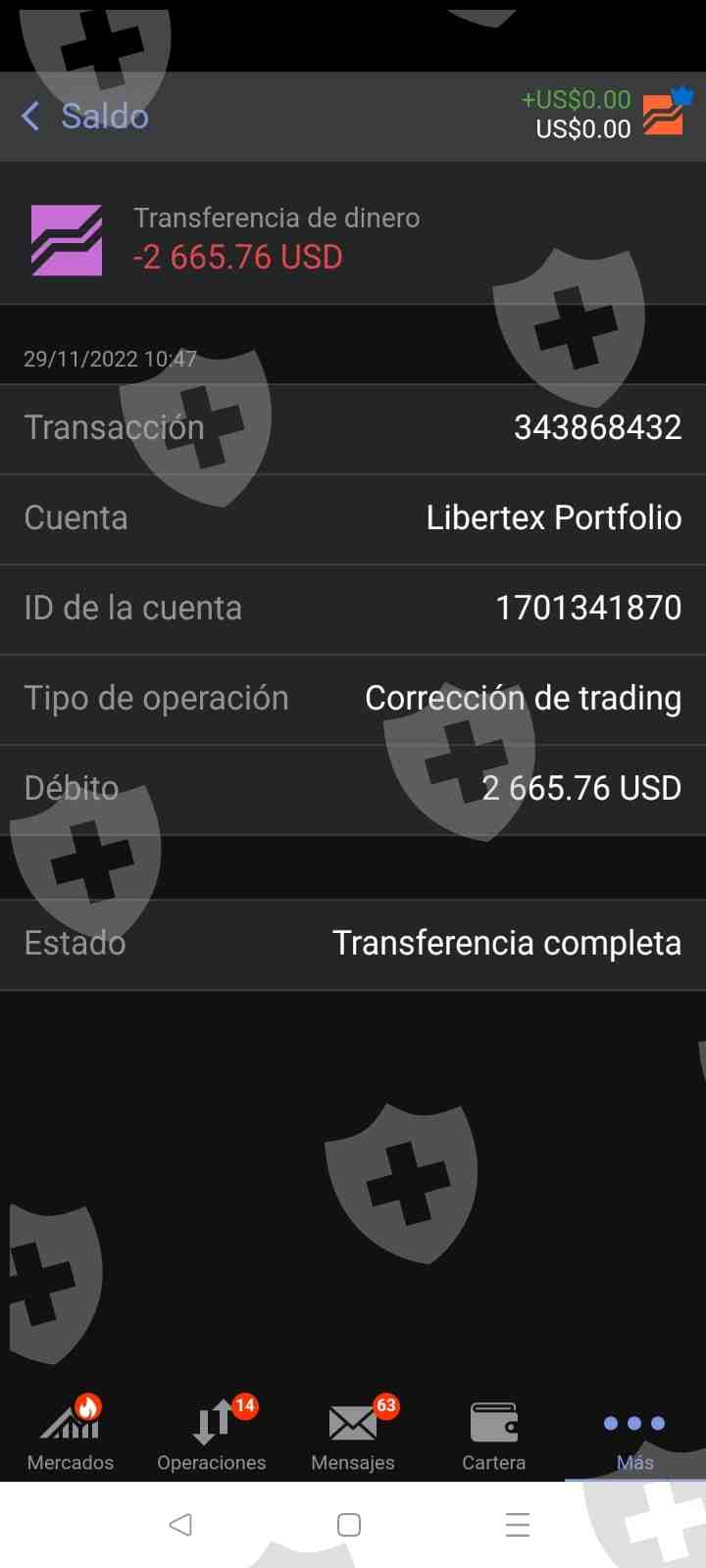The width and height of the screenshot is (706, 1568).
Task: Go back to Saldo
Action: 84,117
